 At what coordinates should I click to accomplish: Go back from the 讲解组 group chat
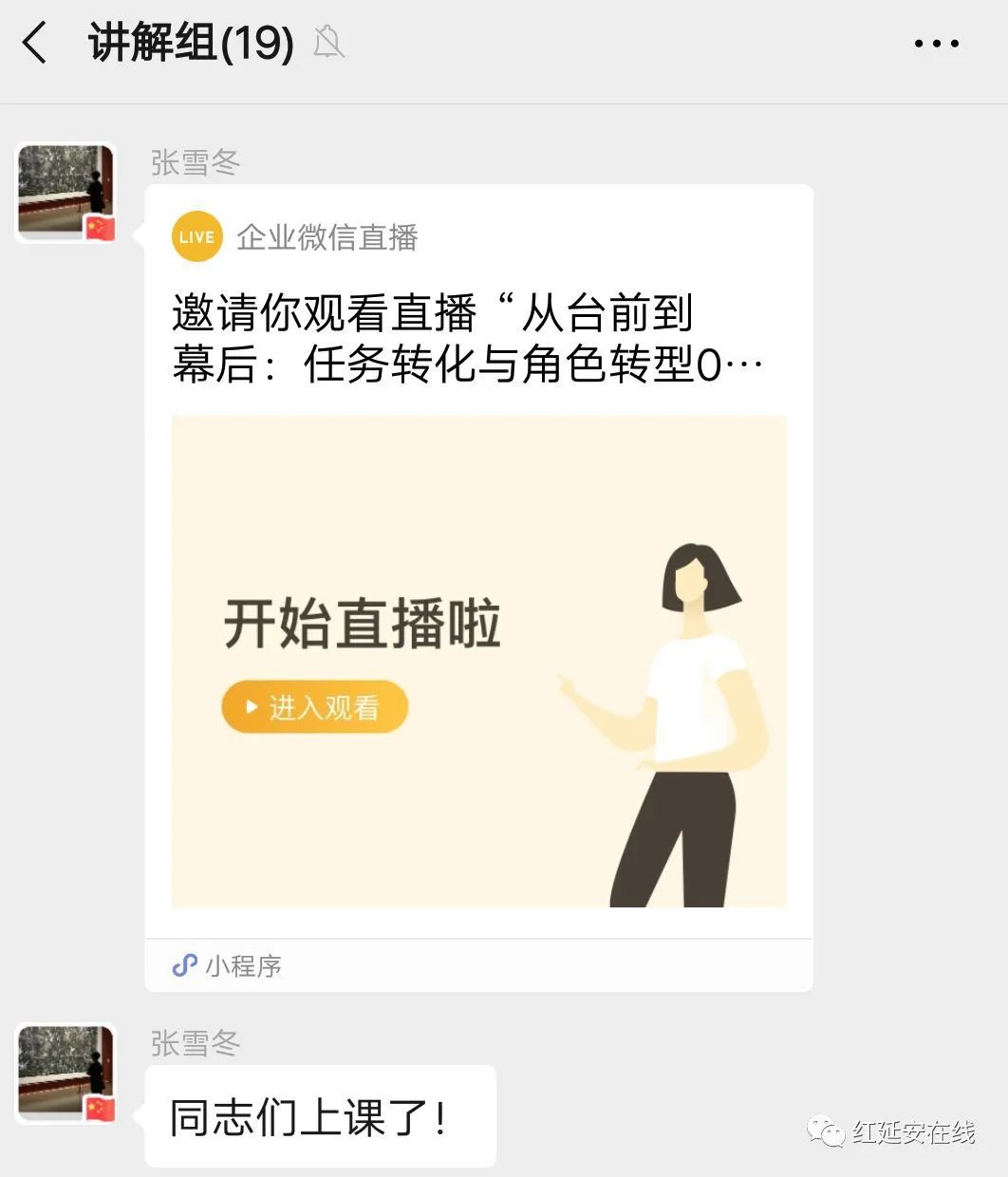pyautogui.click(x=35, y=44)
